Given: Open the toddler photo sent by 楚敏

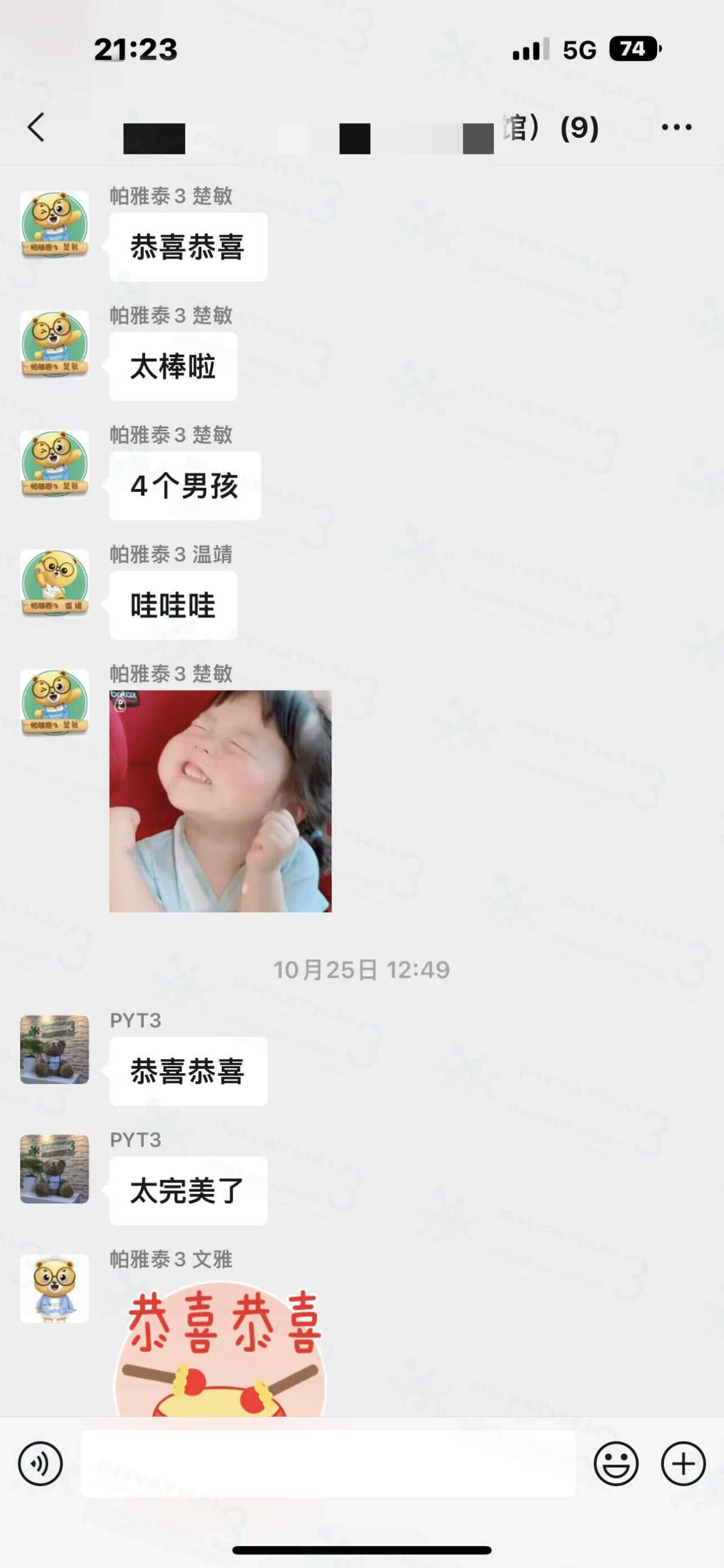Looking at the screenshot, I should tap(221, 800).
